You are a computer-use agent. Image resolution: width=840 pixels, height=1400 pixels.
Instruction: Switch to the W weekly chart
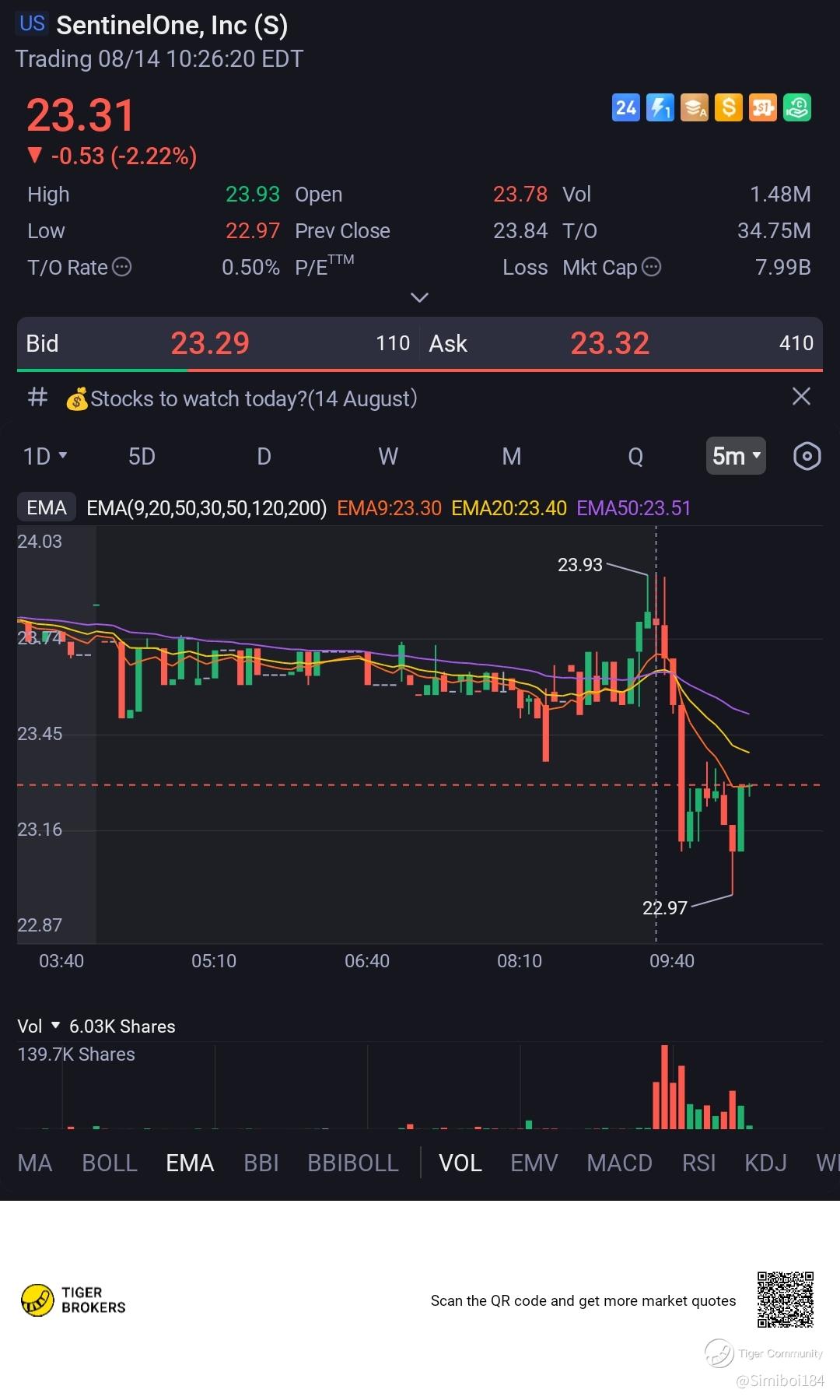pyautogui.click(x=388, y=456)
